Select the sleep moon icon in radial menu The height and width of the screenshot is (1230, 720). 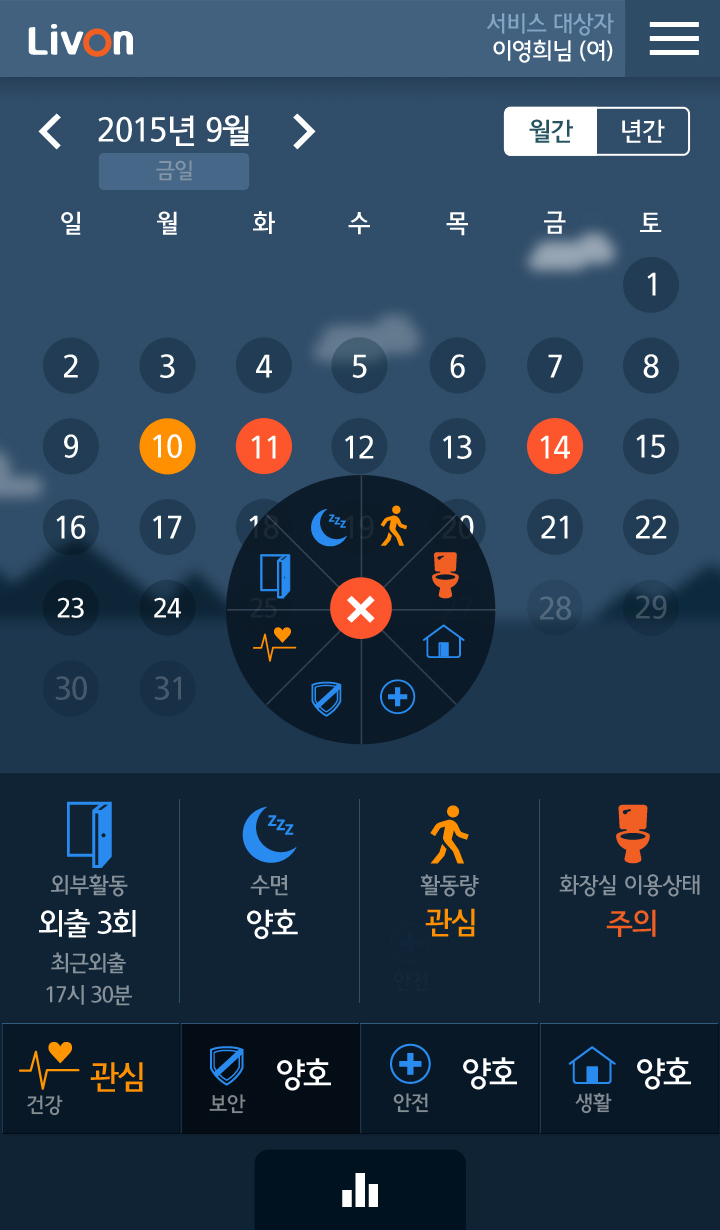[329, 527]
